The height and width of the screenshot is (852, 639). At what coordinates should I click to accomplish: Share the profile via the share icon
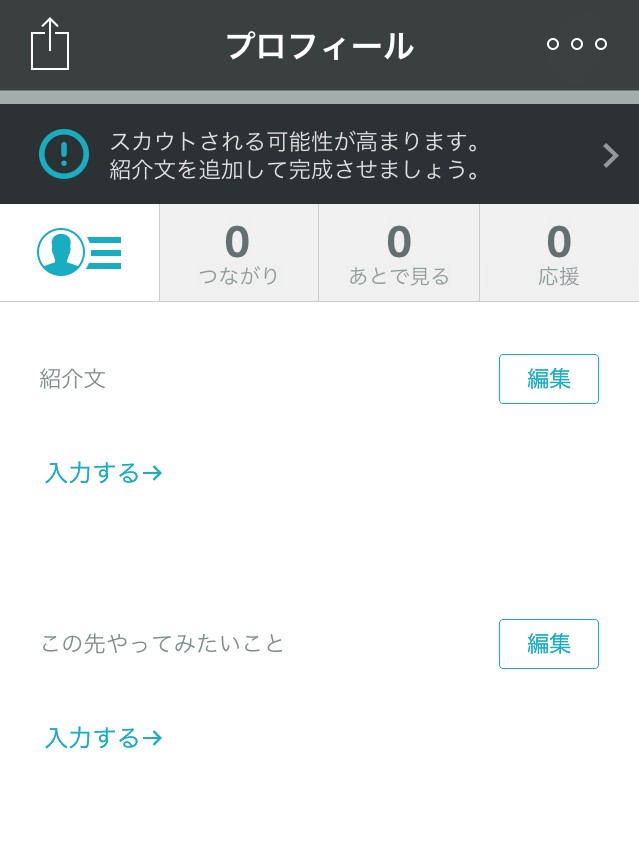pos(50,45)
